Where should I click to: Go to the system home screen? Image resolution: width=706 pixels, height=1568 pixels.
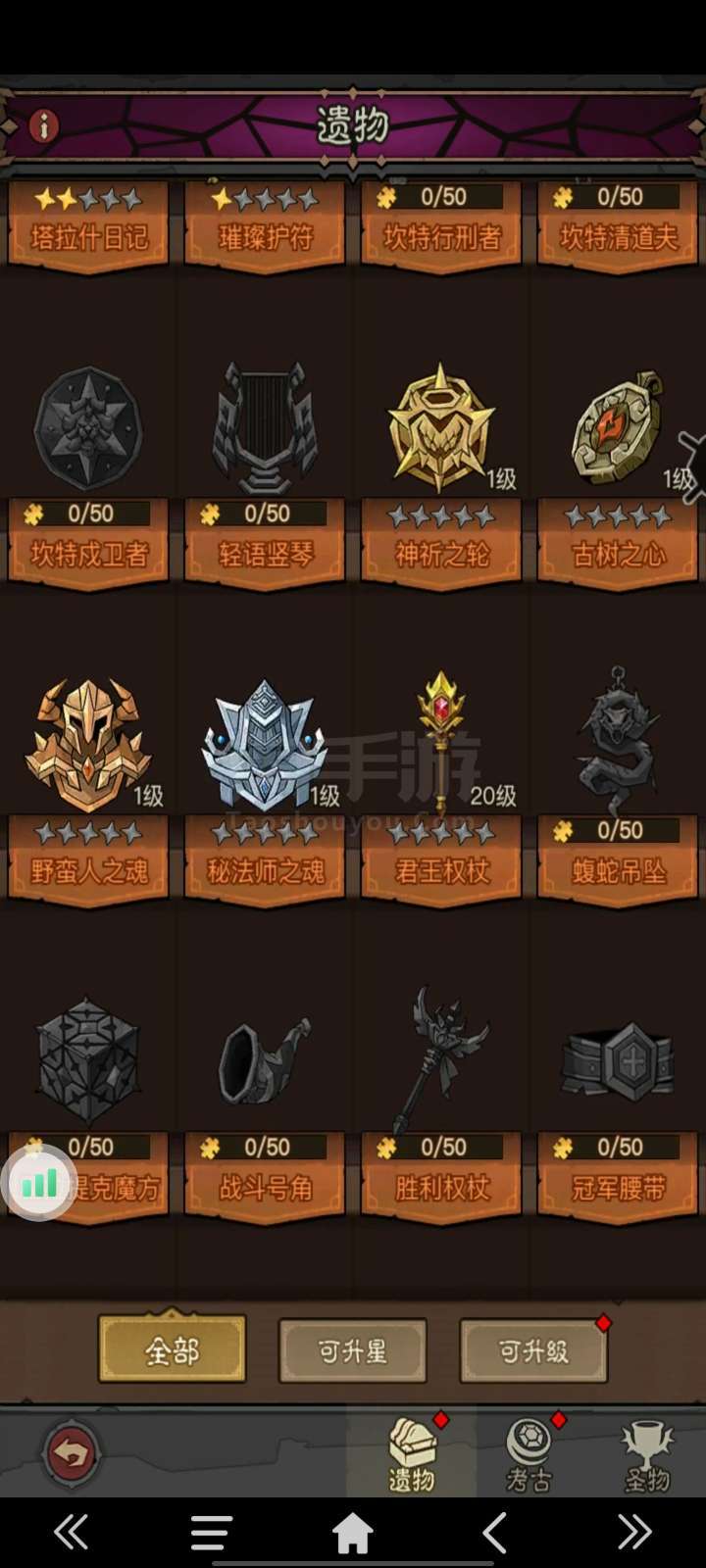click(353, 1532)
